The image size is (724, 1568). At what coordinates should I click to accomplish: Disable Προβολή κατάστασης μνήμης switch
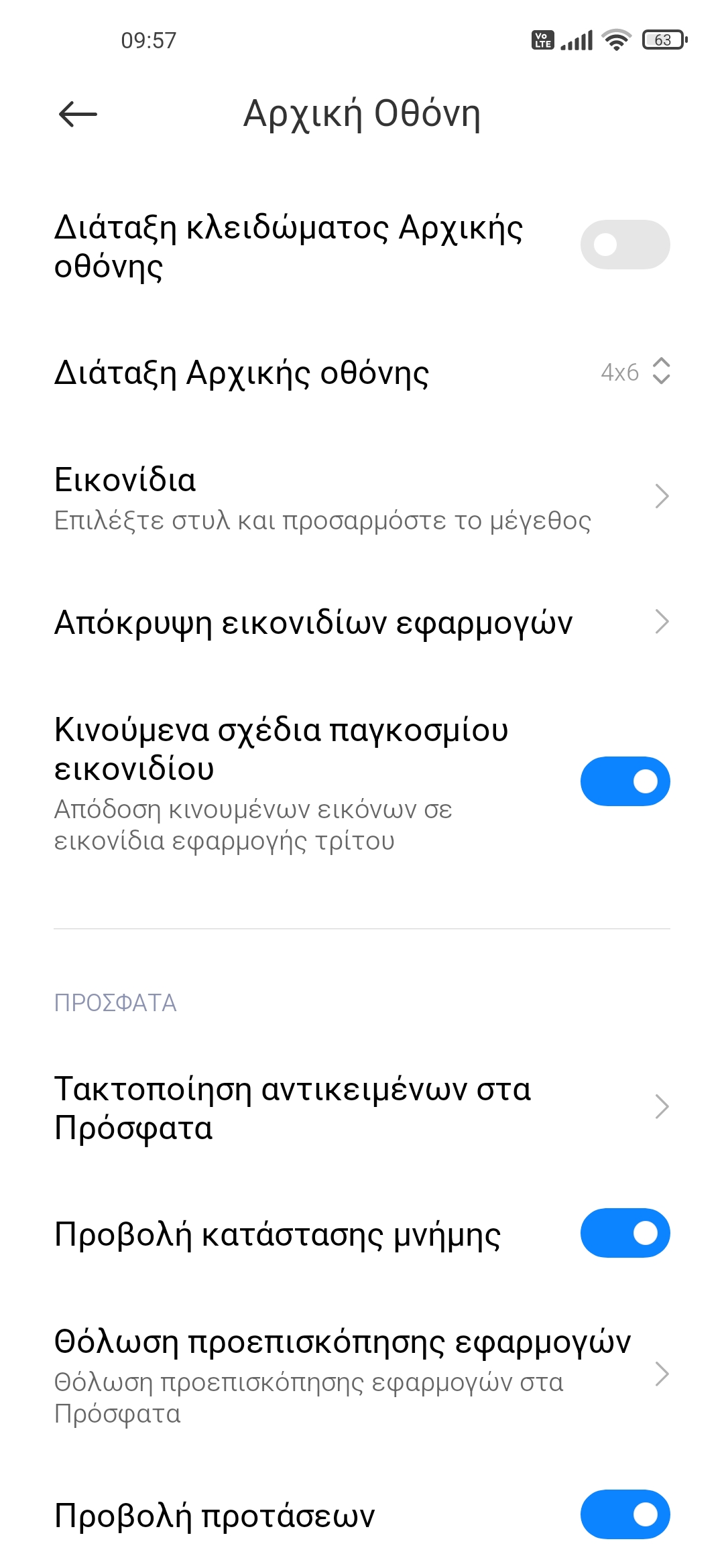pyautogui.click(x=625, y=1233)
